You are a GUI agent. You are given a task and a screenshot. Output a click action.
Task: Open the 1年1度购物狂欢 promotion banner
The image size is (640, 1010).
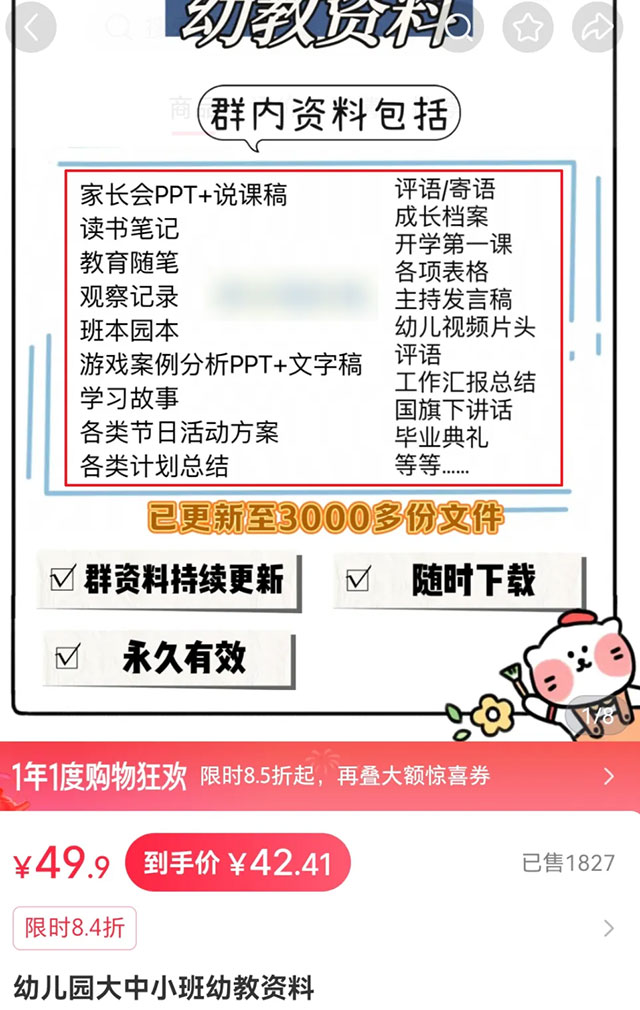320,776
